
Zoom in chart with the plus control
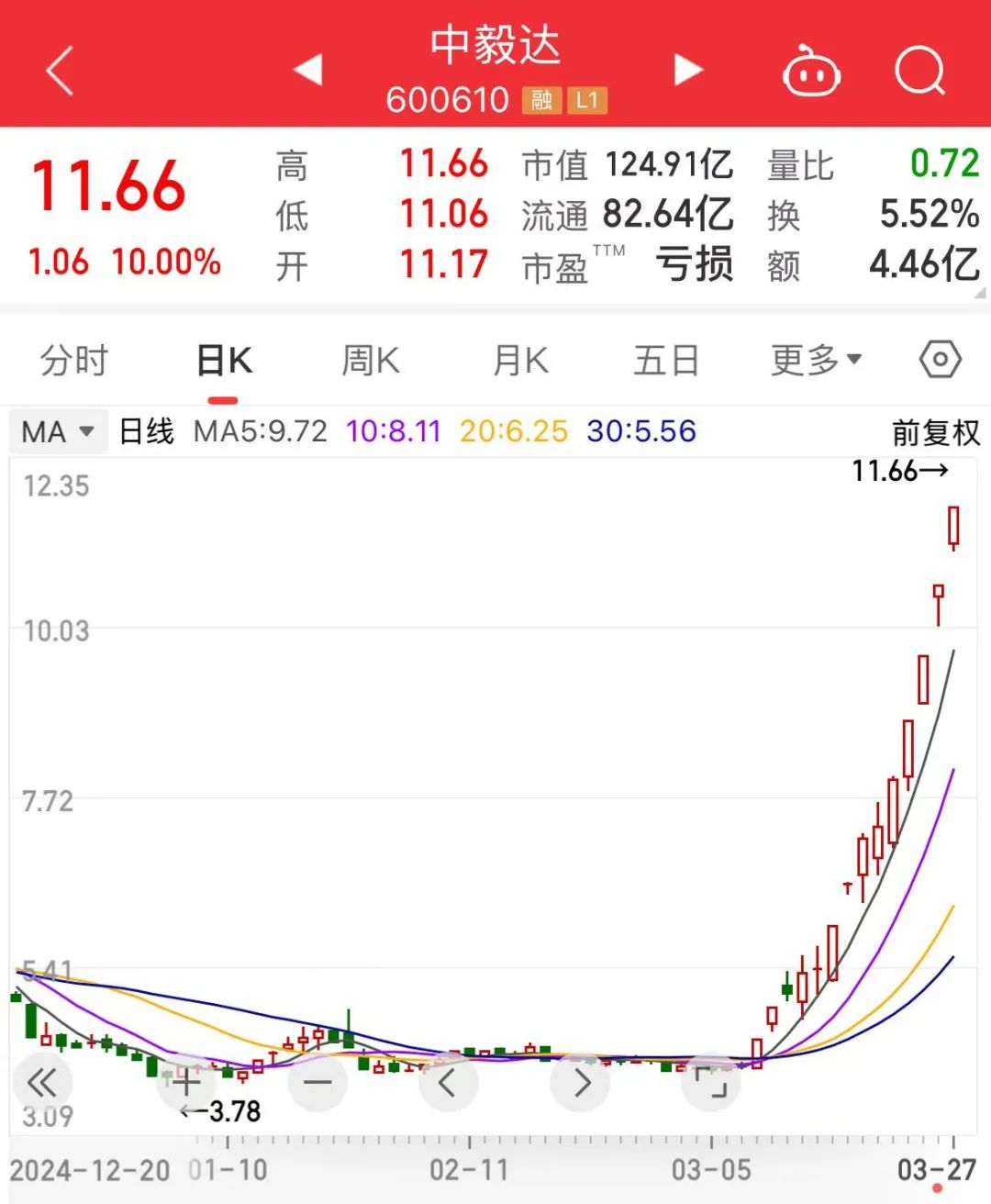185,1083
